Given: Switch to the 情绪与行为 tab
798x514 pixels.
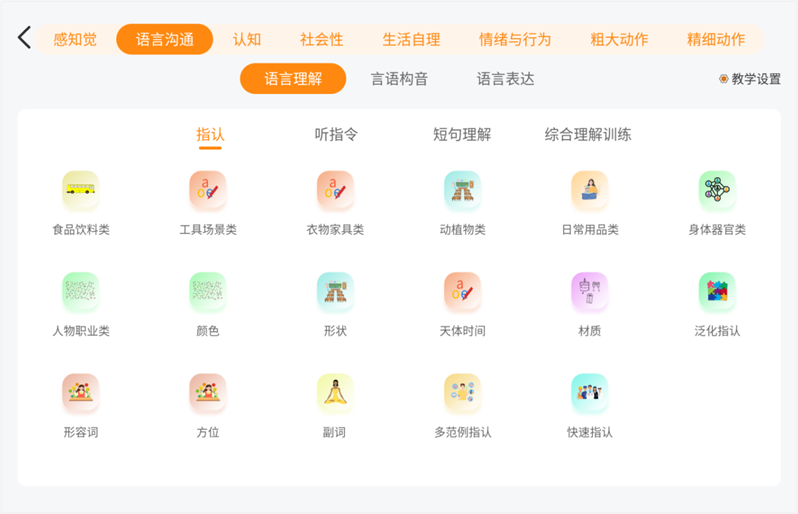Looking at the screenshot, I should click(515, 40).
